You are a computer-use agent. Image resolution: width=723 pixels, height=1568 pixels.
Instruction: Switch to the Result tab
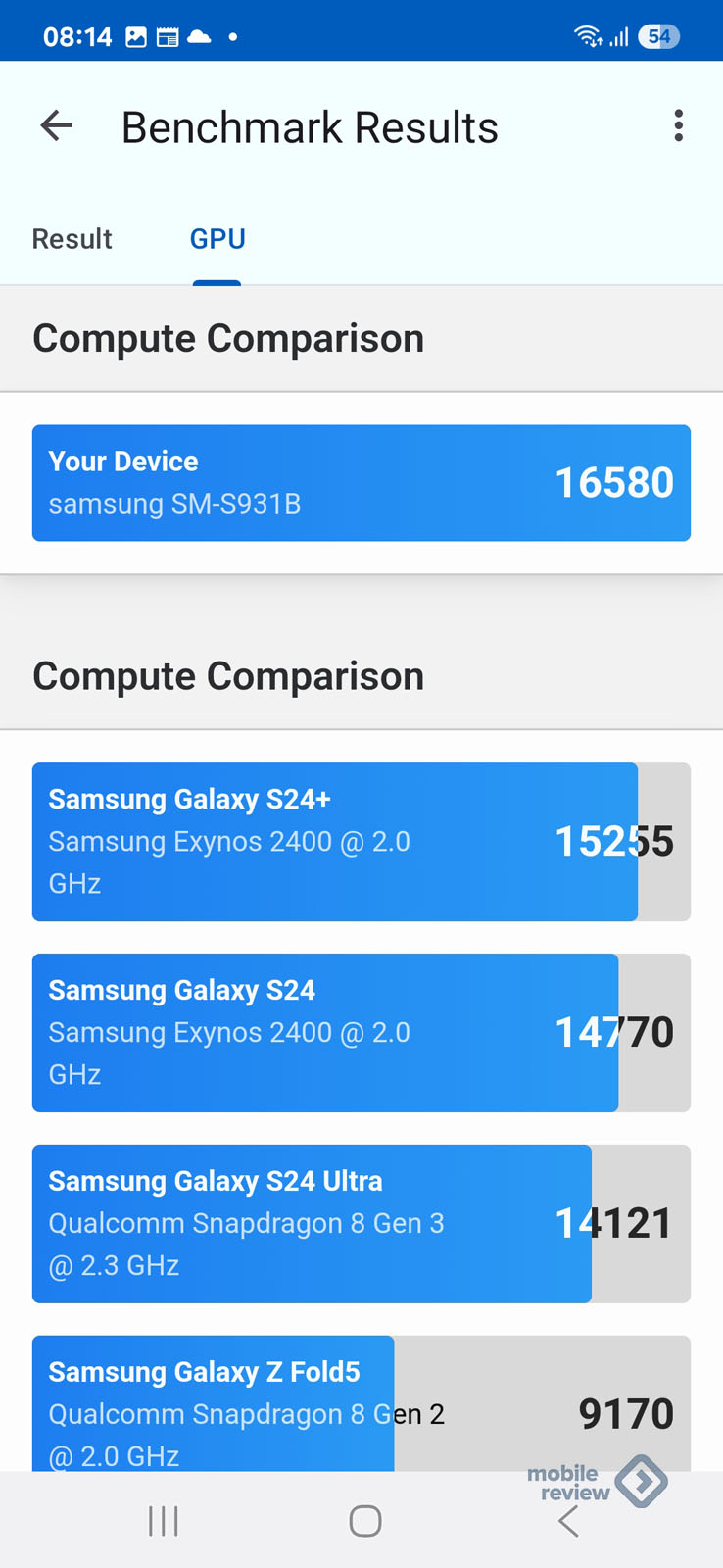click(x=72, y=239)
